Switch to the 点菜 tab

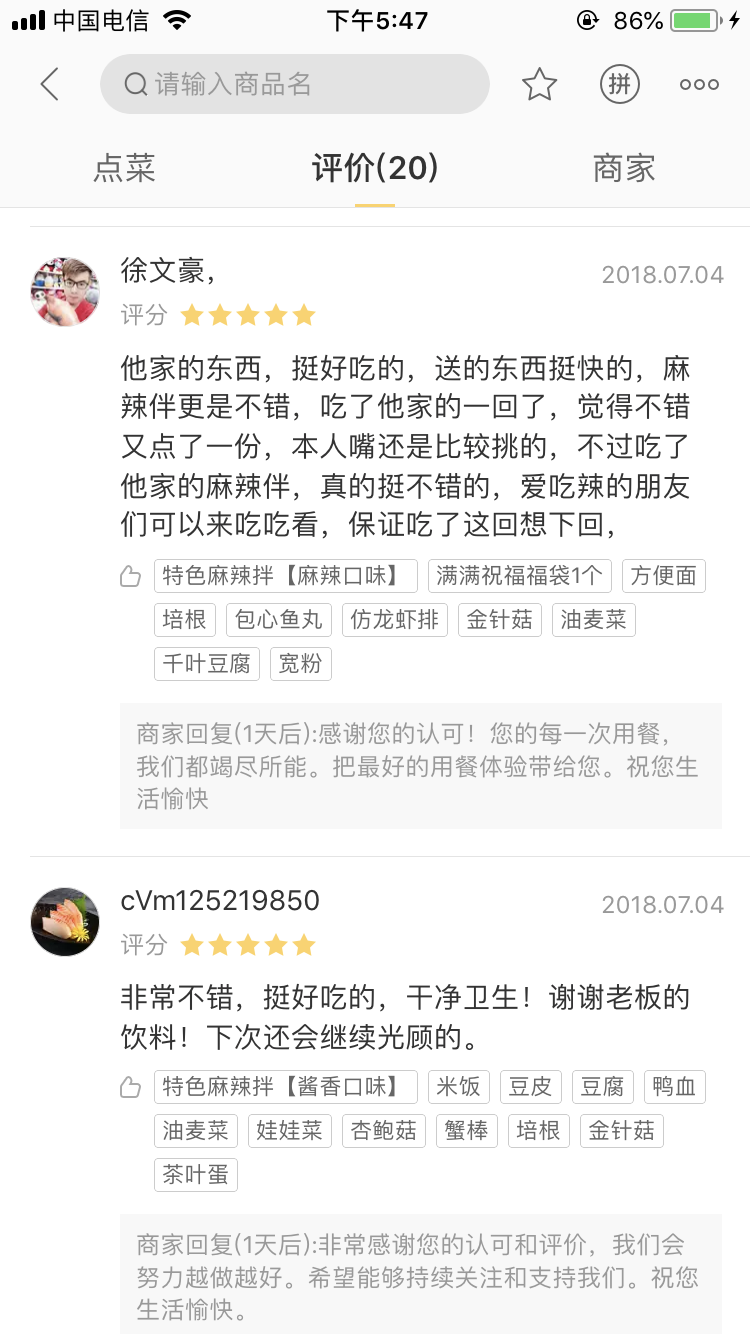(124, 168)
